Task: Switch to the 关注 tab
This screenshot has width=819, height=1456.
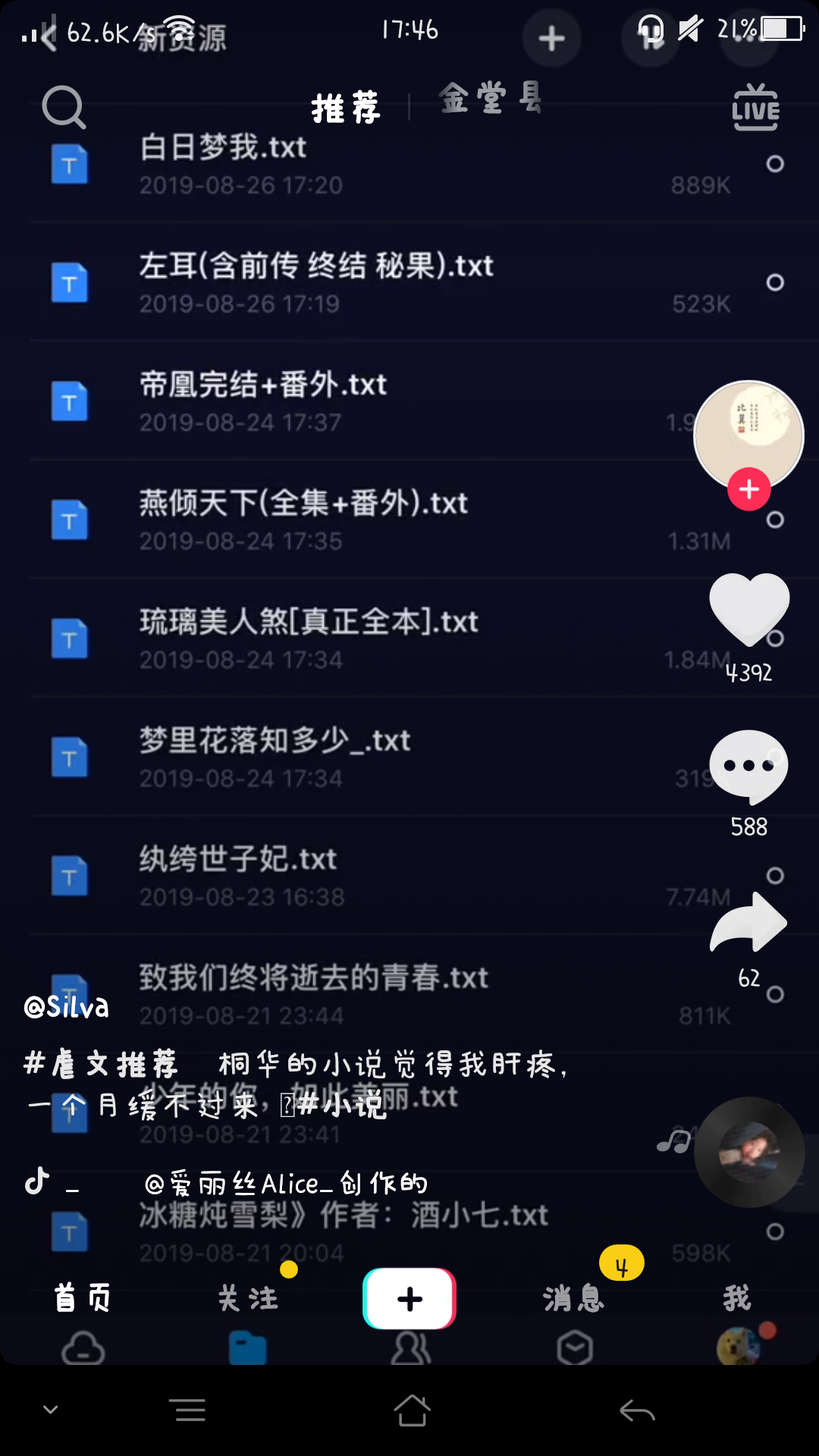Action: click(x=248, y=1298)
